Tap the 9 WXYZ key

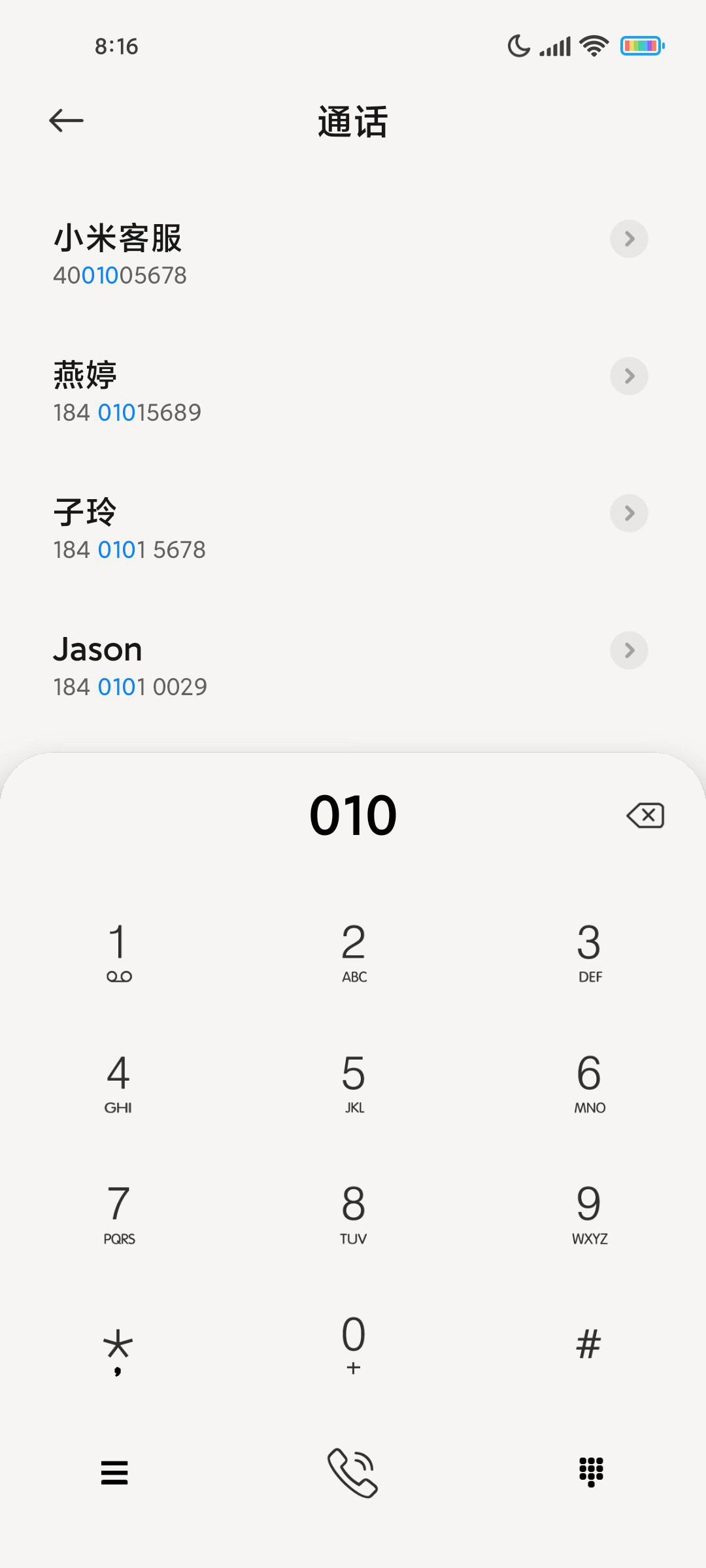(x=589, y=1213)
